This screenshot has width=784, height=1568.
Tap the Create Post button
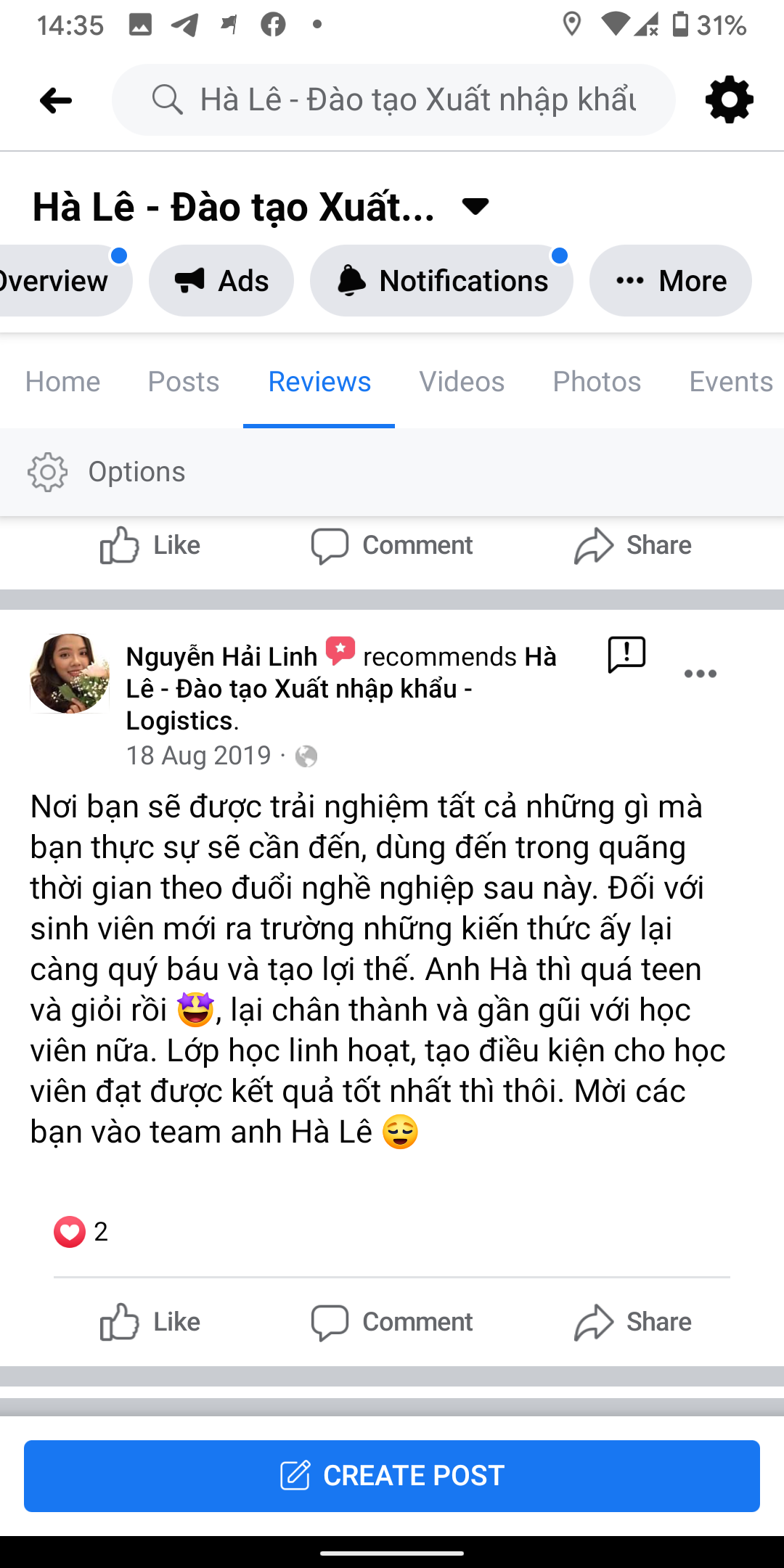(392, 1476)
